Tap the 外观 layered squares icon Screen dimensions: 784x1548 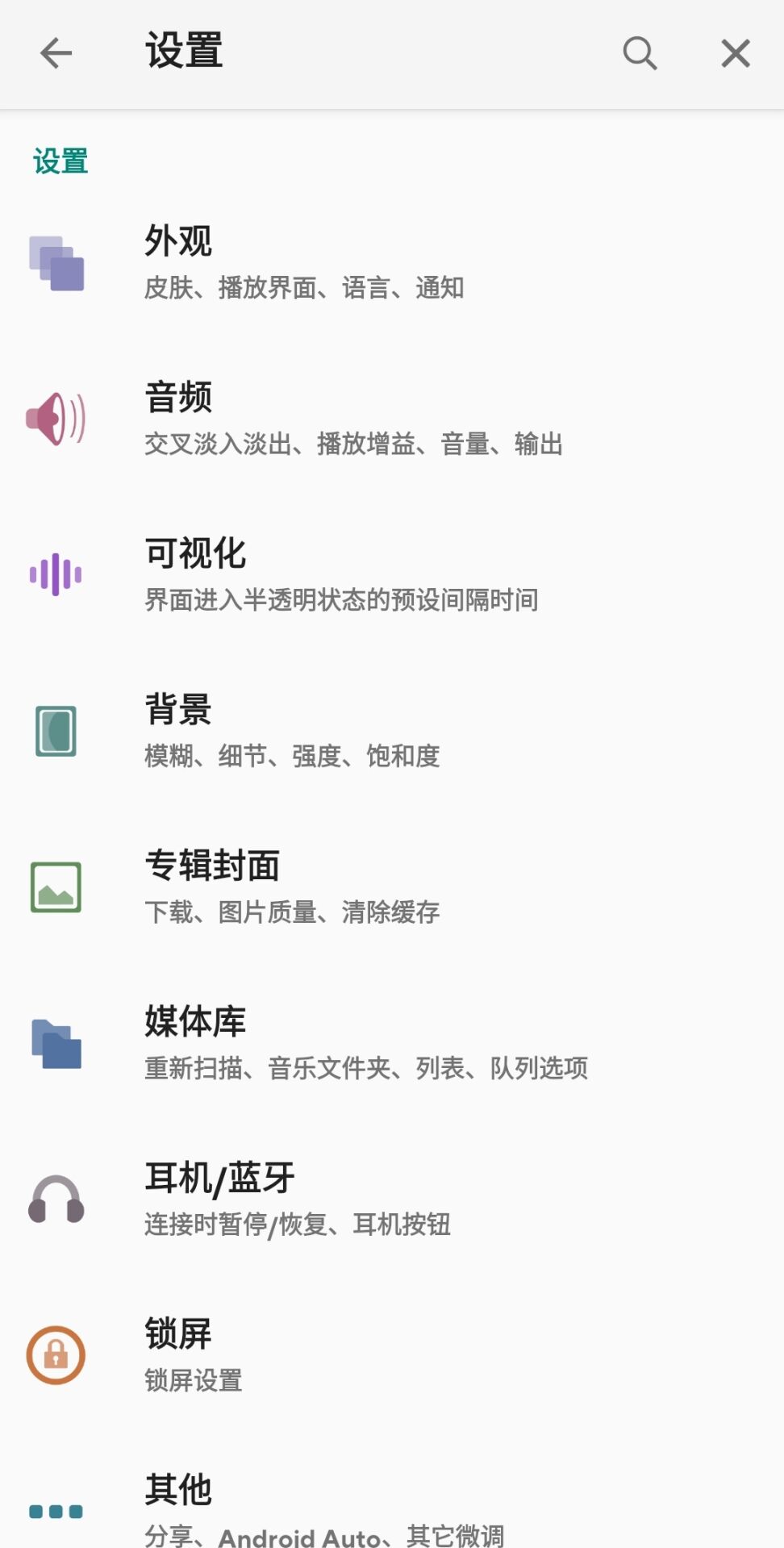point(56,263)
